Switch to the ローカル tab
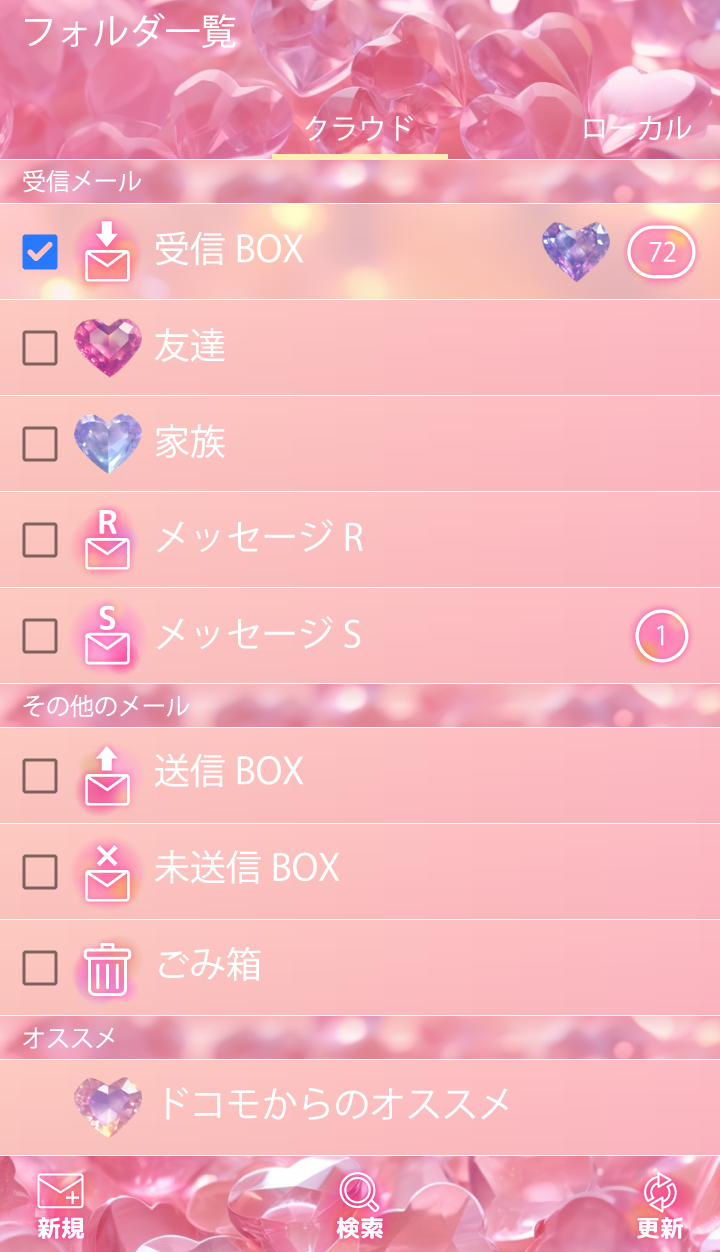 point(636,129)
